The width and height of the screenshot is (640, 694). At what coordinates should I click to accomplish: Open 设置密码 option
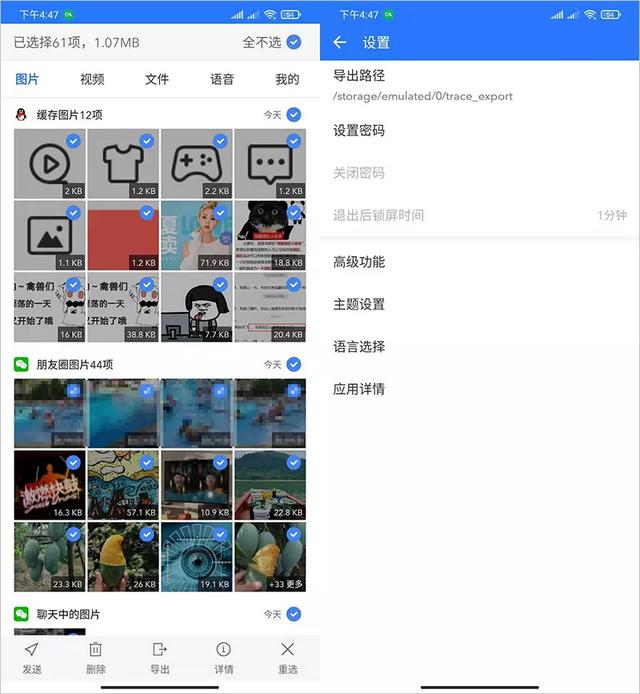[359, 130]
